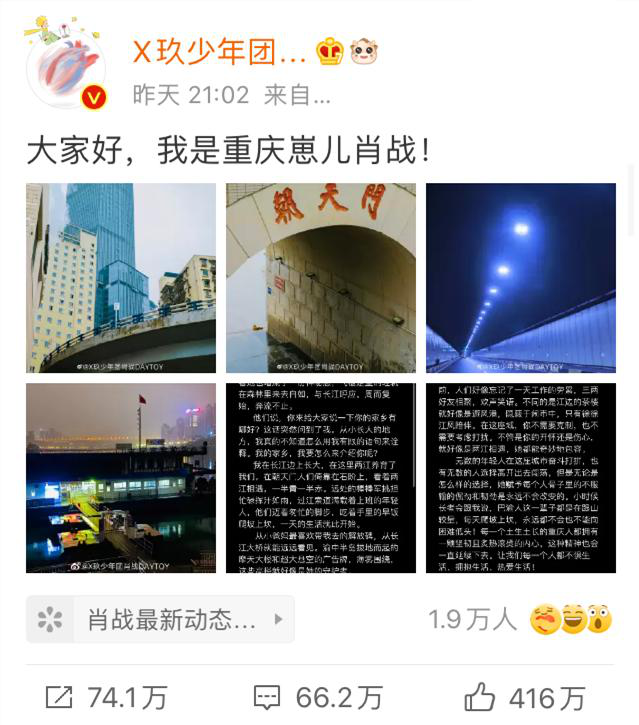The height and width of the screenshot is (725, 639).
Task: Repost this post with 74.1万 shares
Action: [105, 697]
